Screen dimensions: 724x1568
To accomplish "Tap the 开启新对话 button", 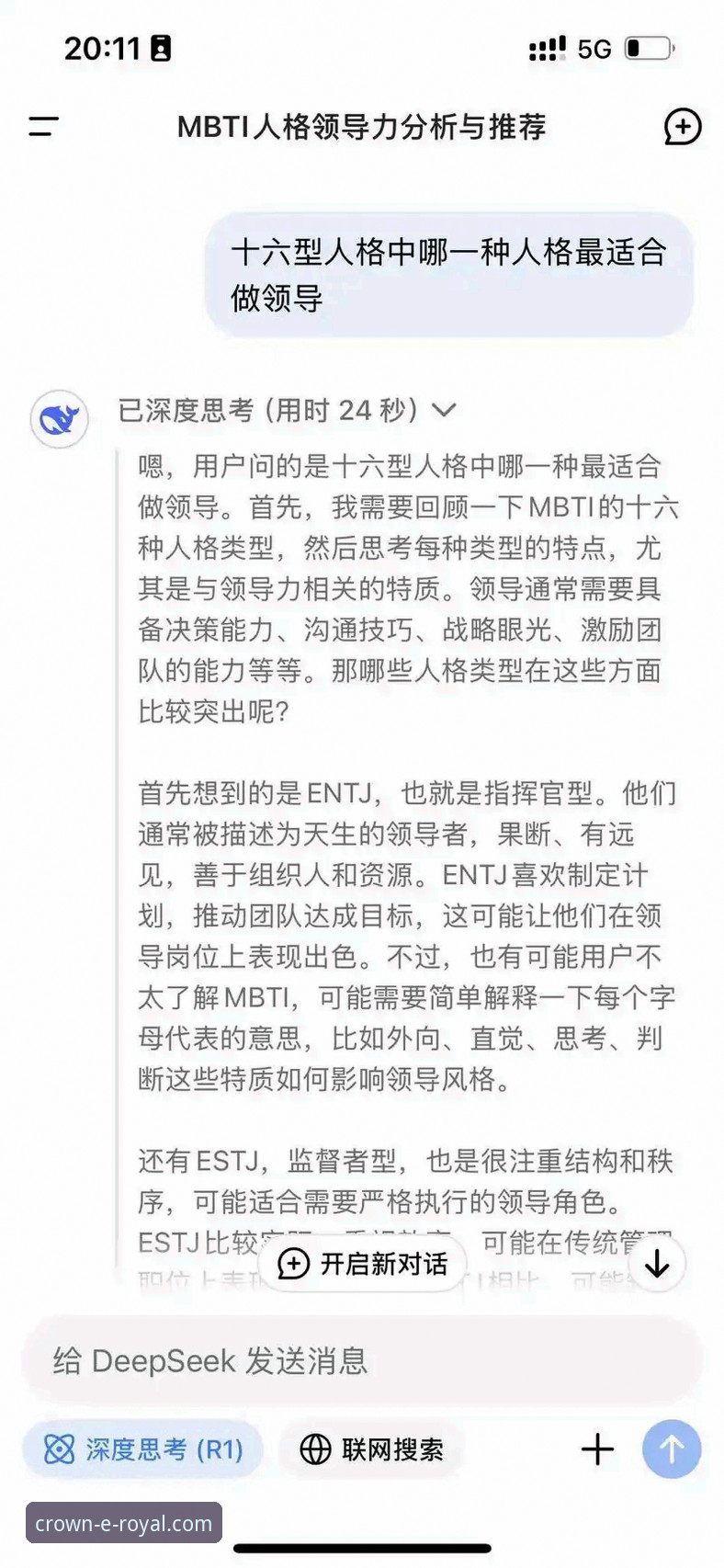I will point(361,1264).
